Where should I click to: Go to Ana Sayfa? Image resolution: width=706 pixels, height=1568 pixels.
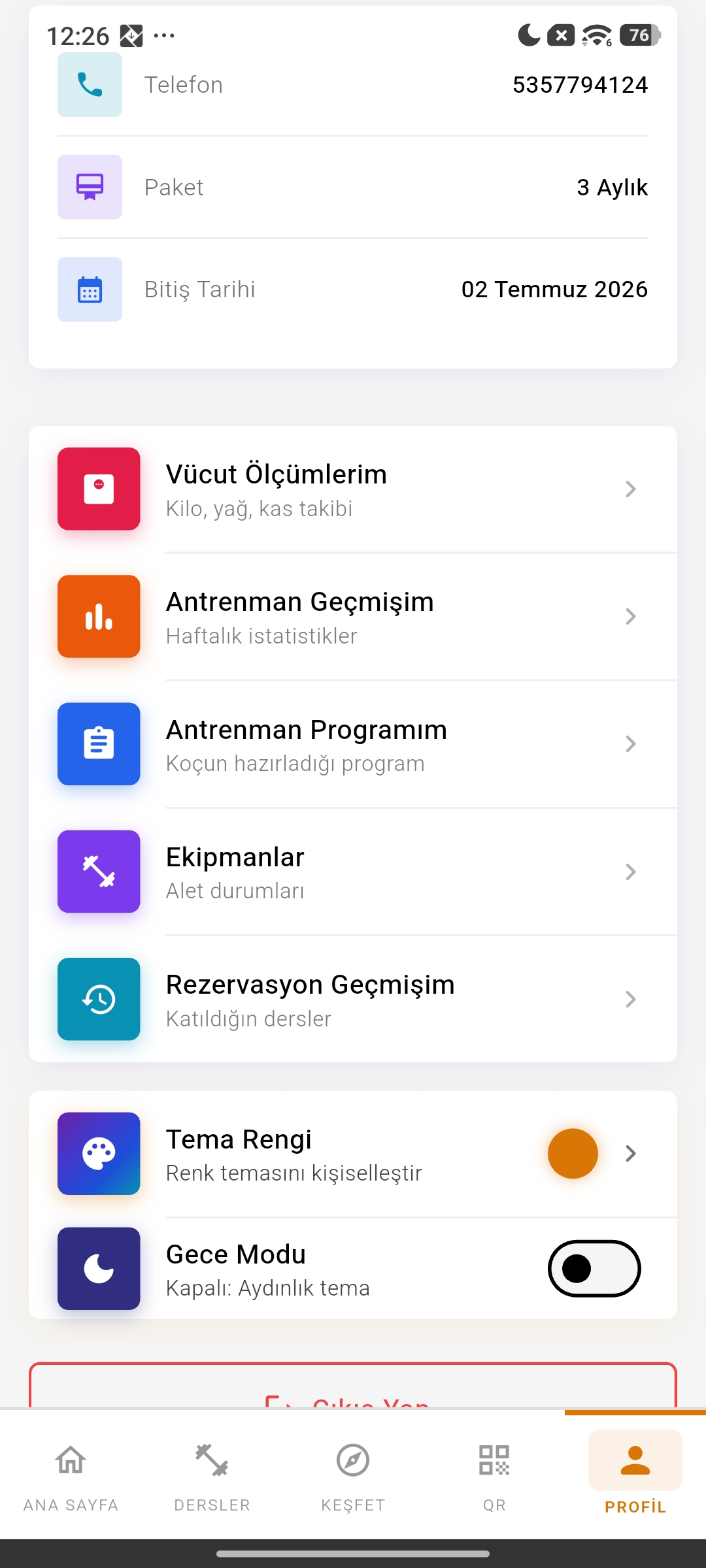tap(71, 1477)
